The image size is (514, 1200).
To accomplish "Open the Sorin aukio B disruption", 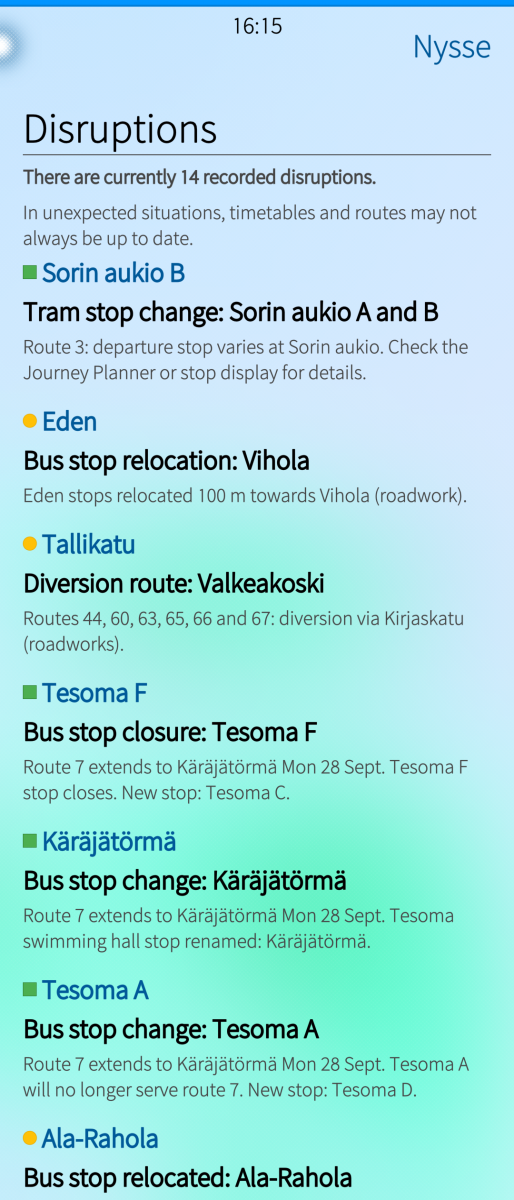I will tap(113, 273).
